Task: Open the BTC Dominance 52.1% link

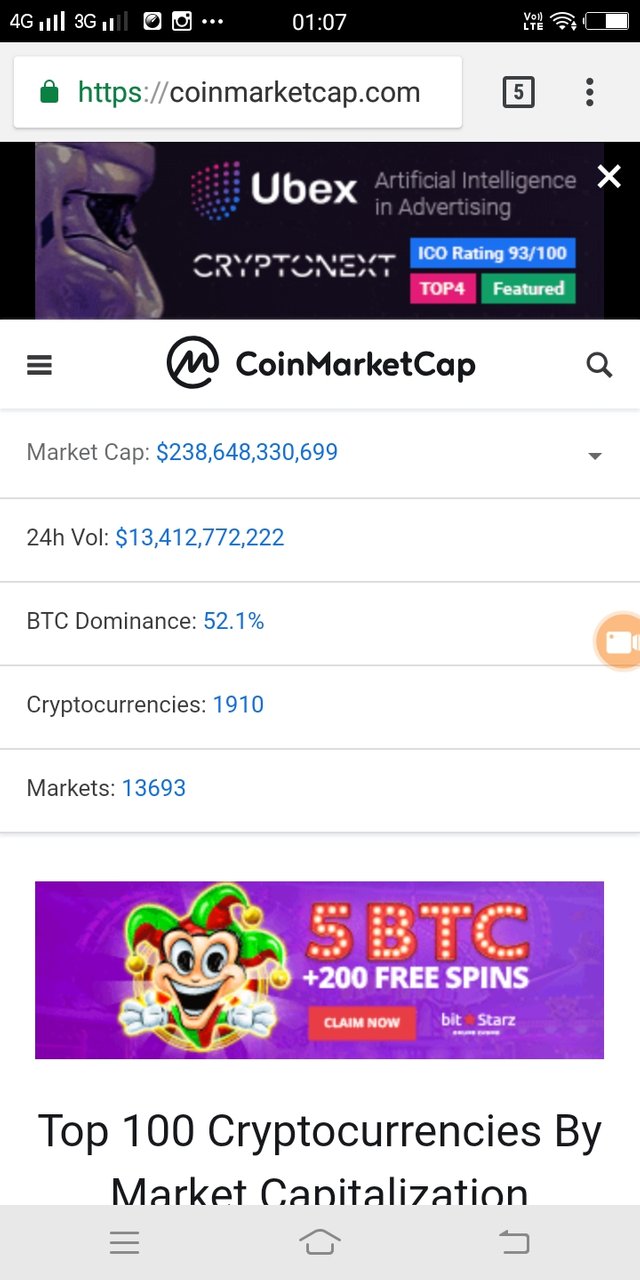Action: point(234,621)
